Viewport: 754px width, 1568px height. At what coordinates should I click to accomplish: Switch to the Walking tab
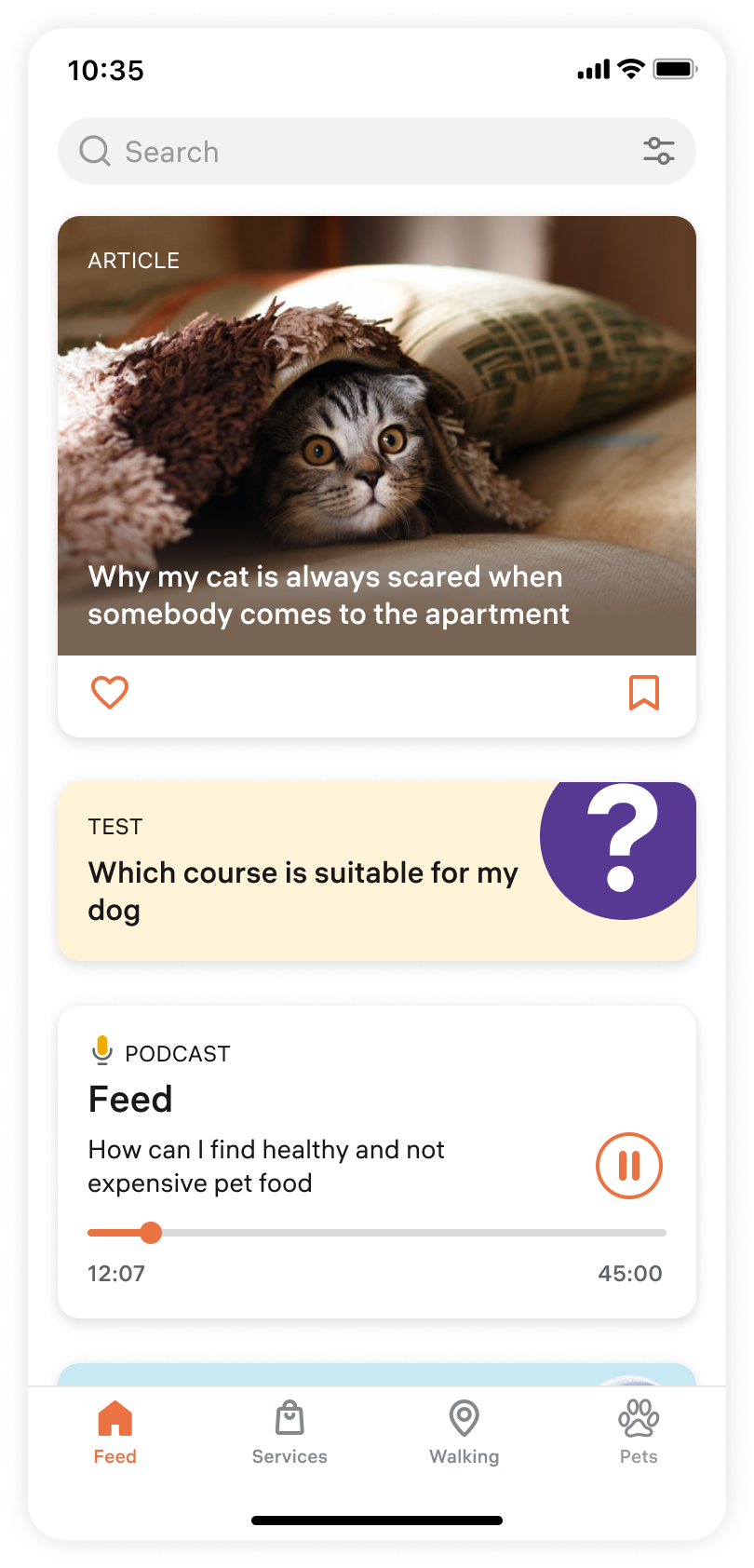(464, 1432)
